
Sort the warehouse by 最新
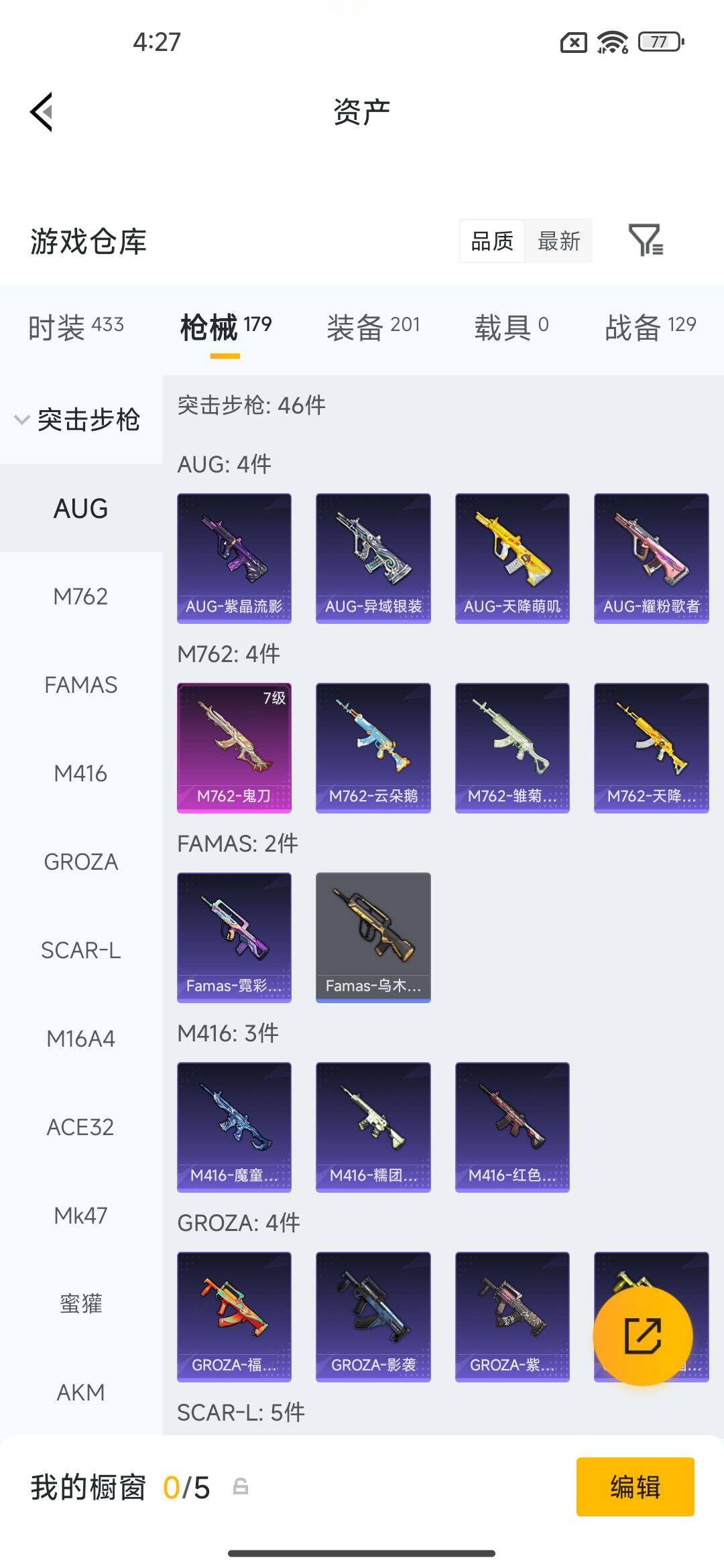click(558, 241)
